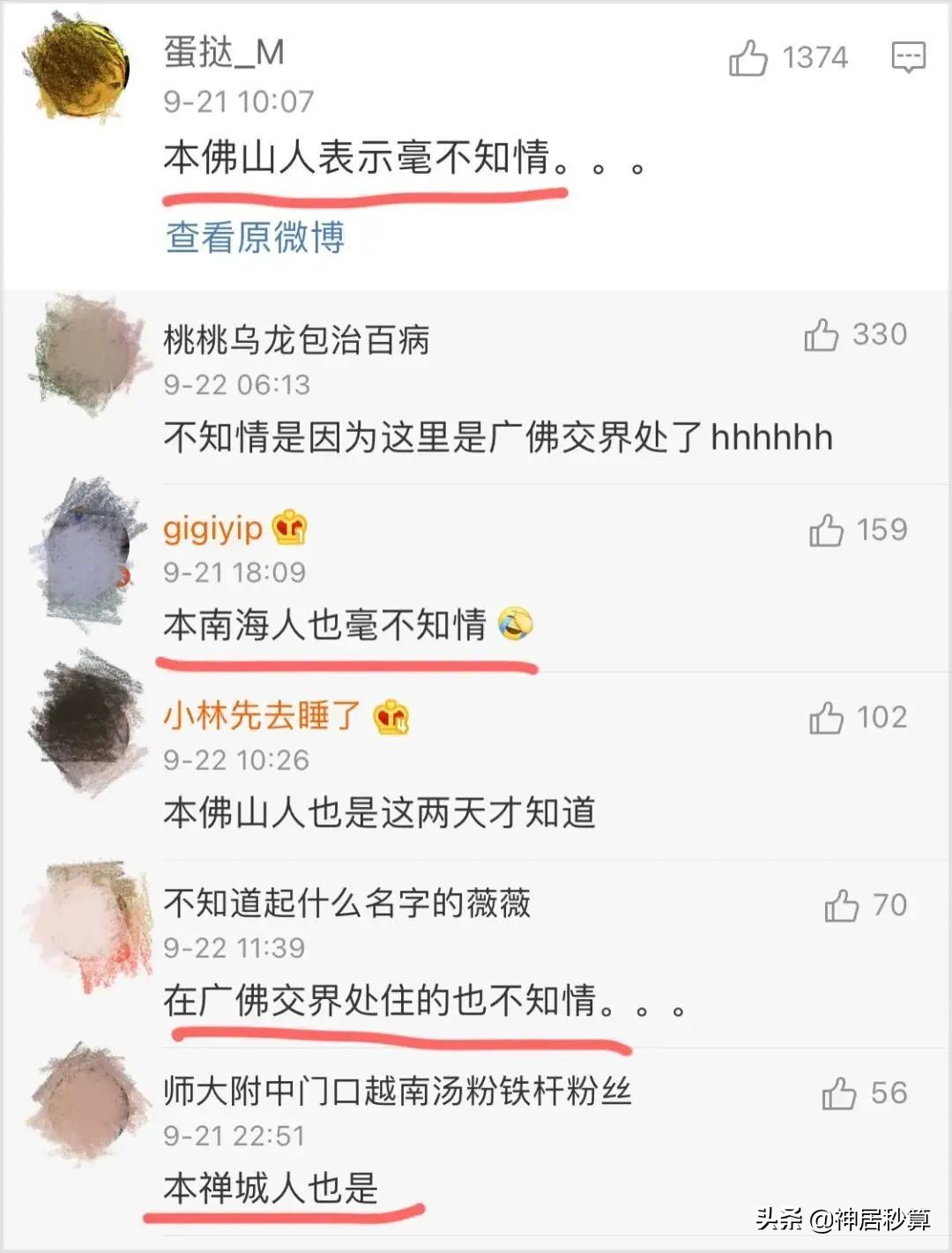
Task: View 小林先去睡了's profile page
Action: pos(261,716)
